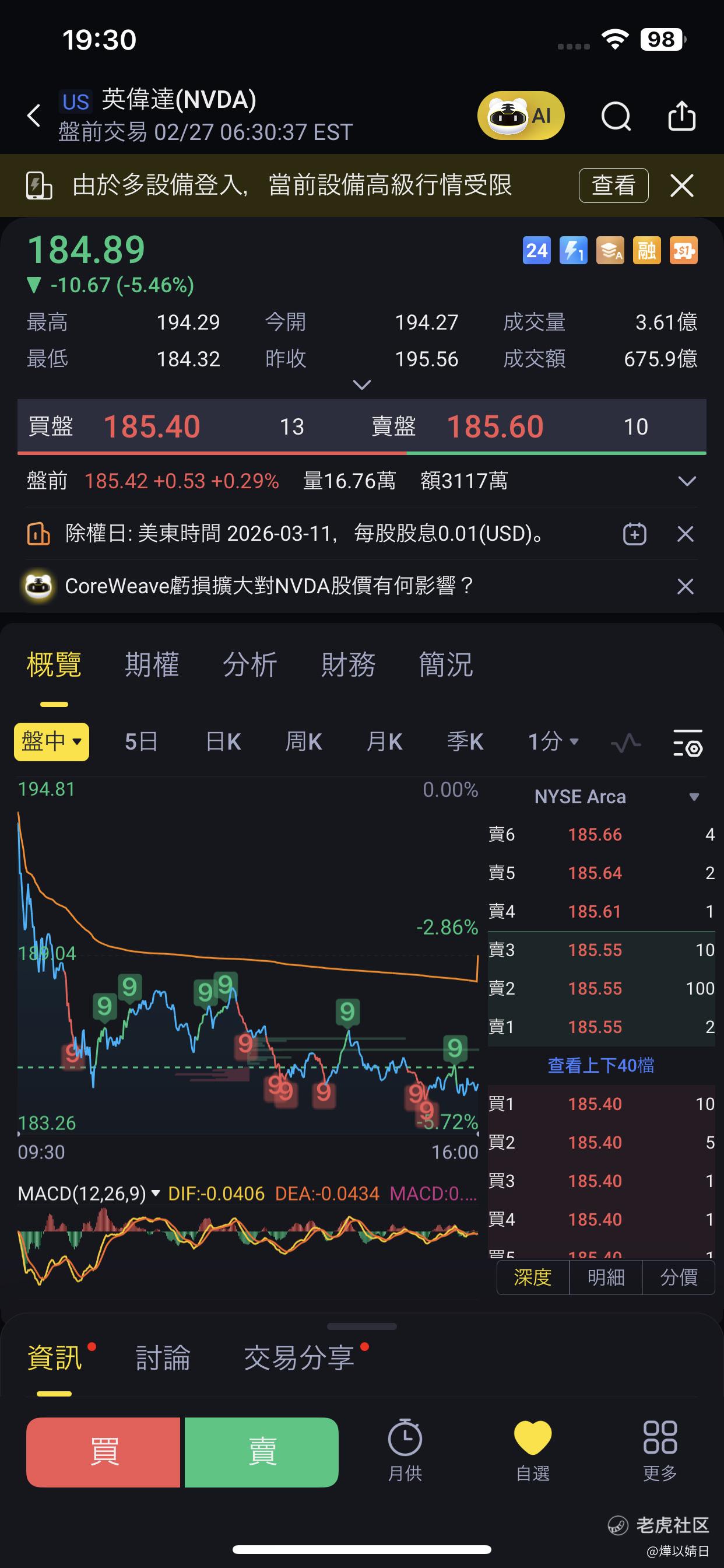Switch to the 期權 tab
This screenshot has height=1568, width=724.
click(x=152, y=664)
